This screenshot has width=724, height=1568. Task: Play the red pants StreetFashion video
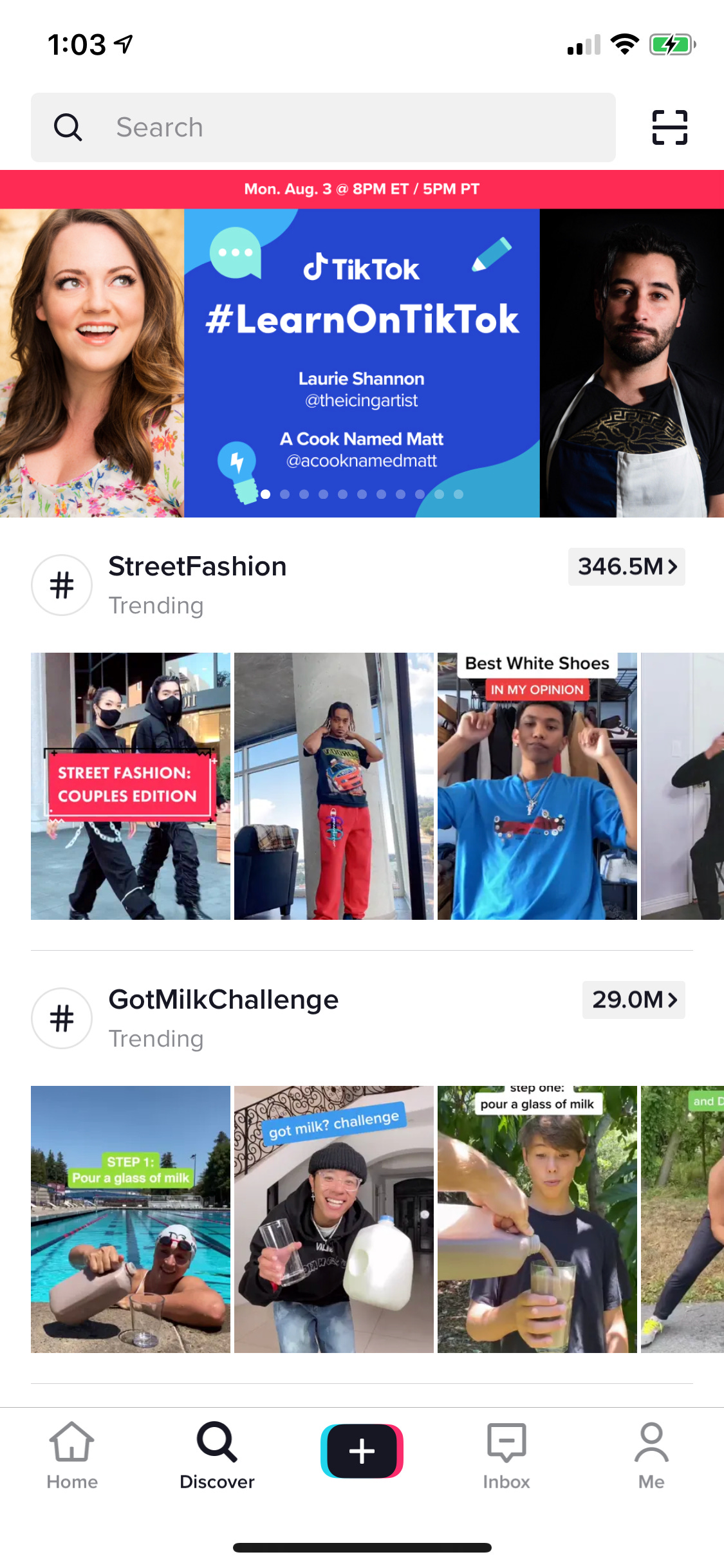point(333,786)
